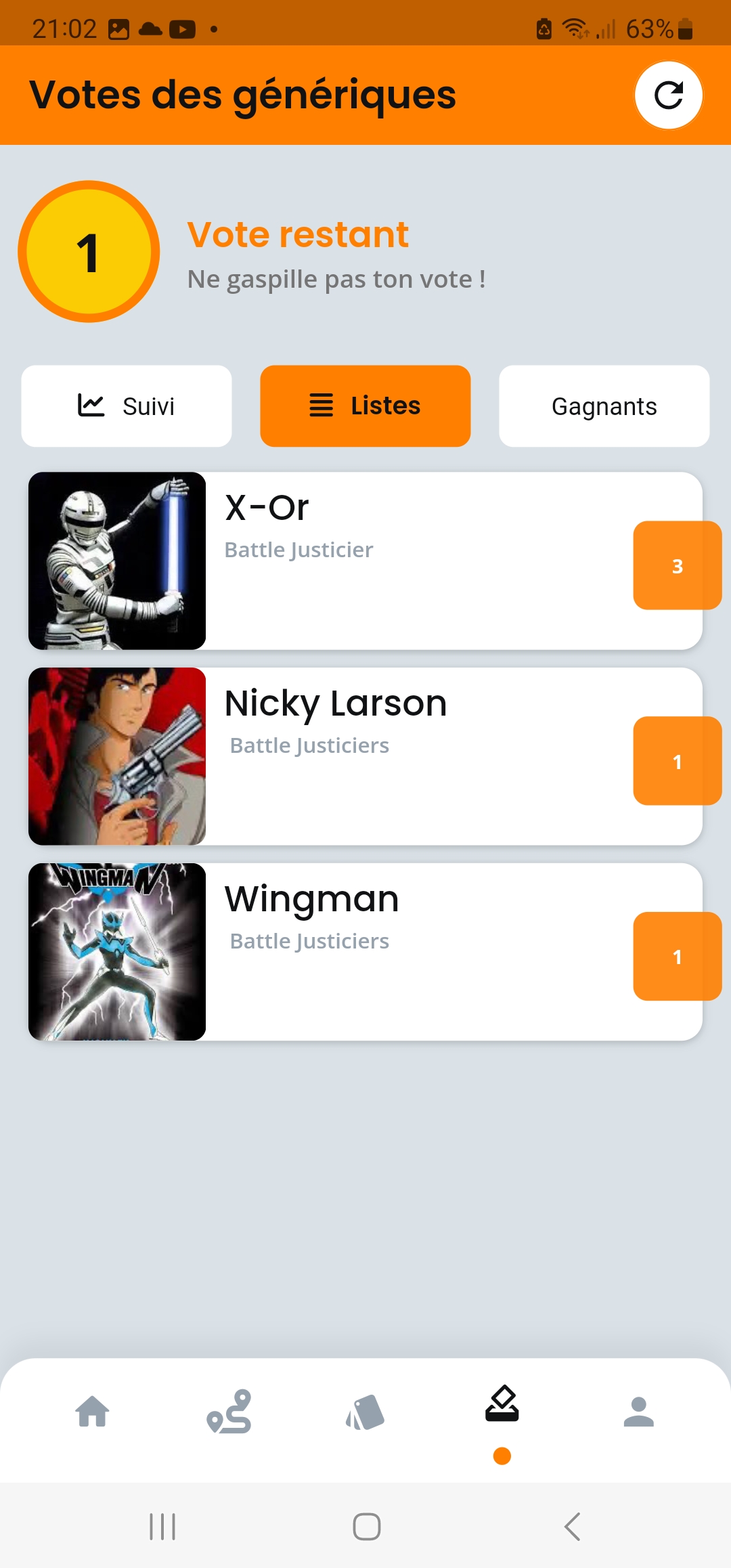Switch to the Suivi tab
Image resolution: width=731 pixels, height=1568 pixels.
127,406
